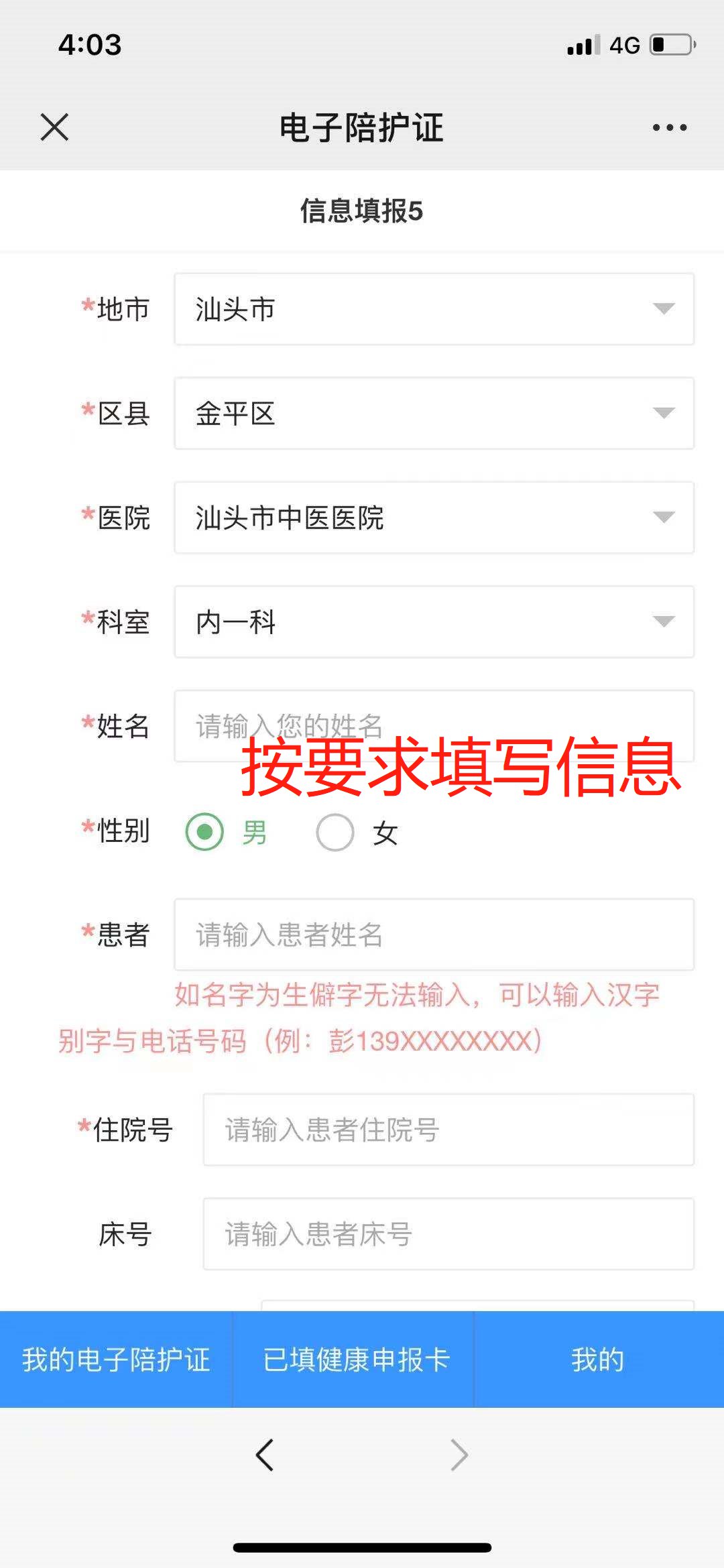Screen dimensions: 724x1568
Task: Select 女 as gender
Action: coord(335,832)
